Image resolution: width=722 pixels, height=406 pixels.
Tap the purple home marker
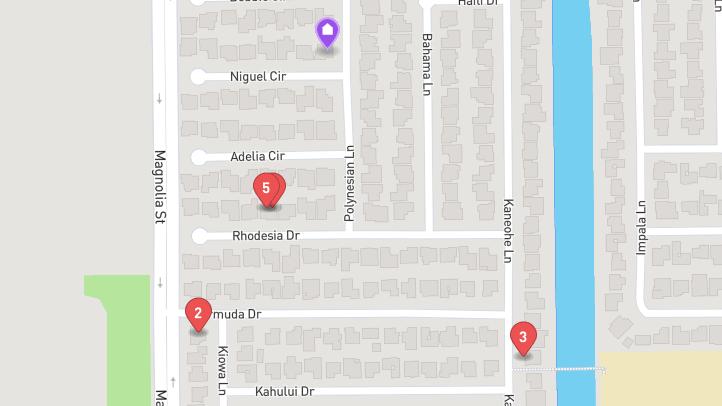click(327, 32)
